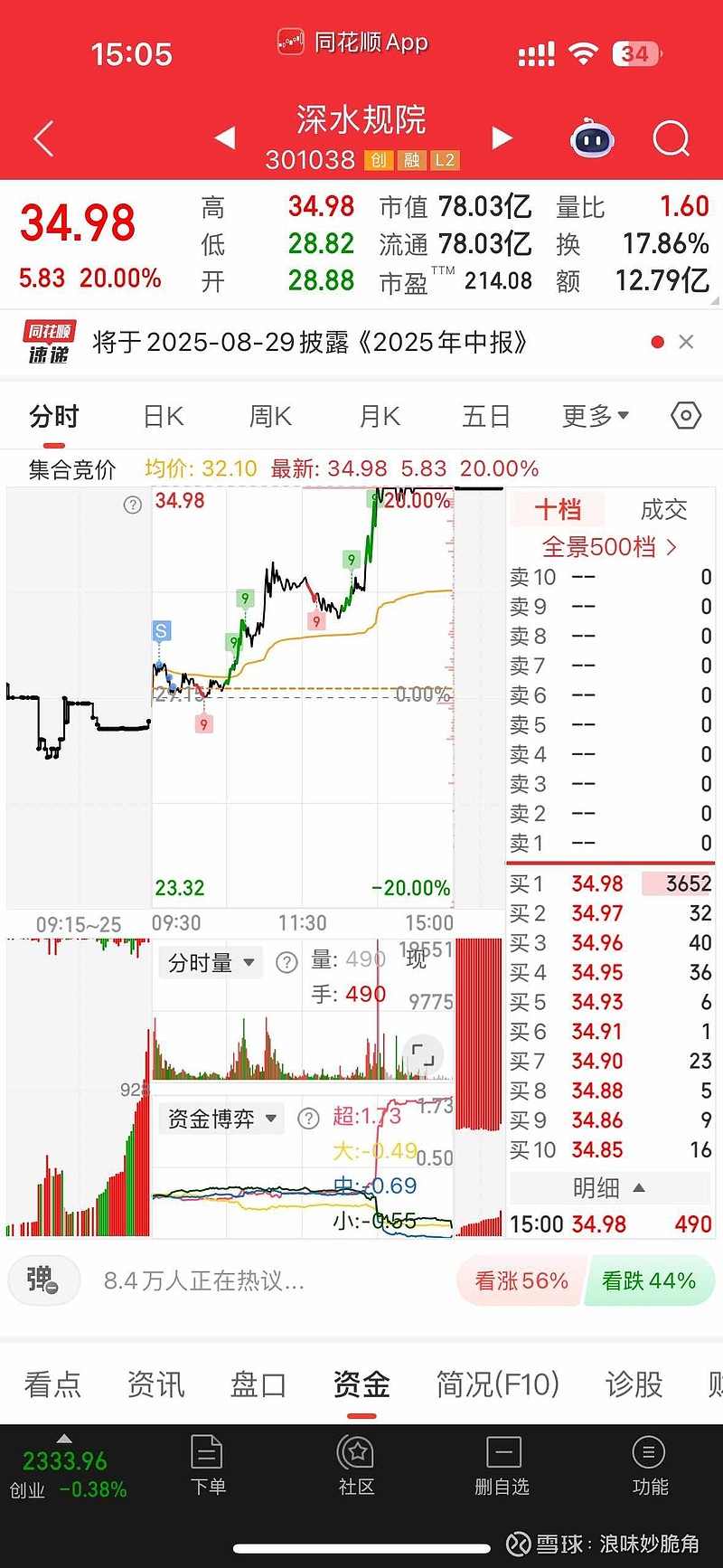Switch order book to 成交 tab
This screenshot has height=1568, width=723.
pos(663,510)
